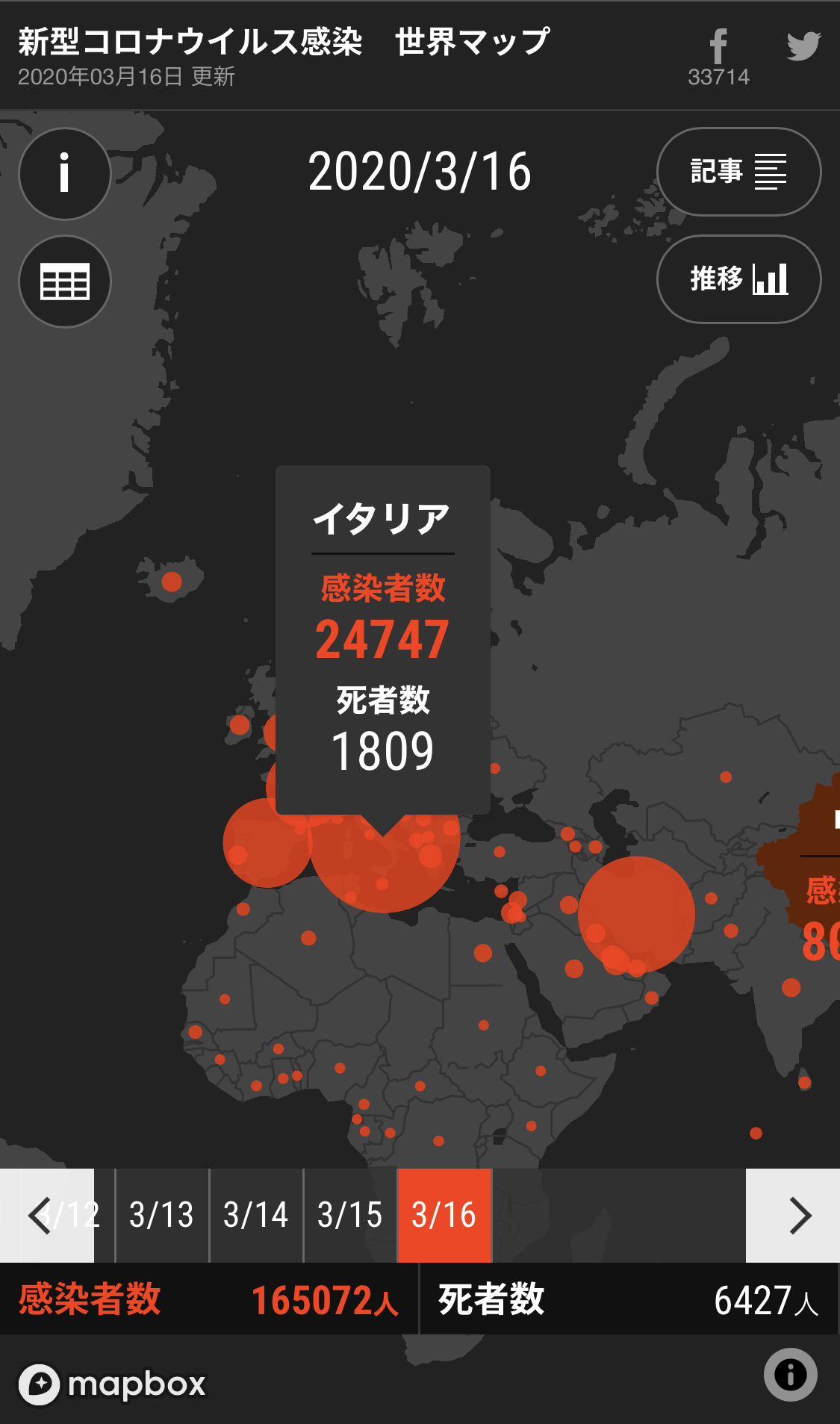Image resolution: width=840 pixels, height=1424 pixels.
Task: Tap the large Iran infection circle
Action: click(636, 915)
